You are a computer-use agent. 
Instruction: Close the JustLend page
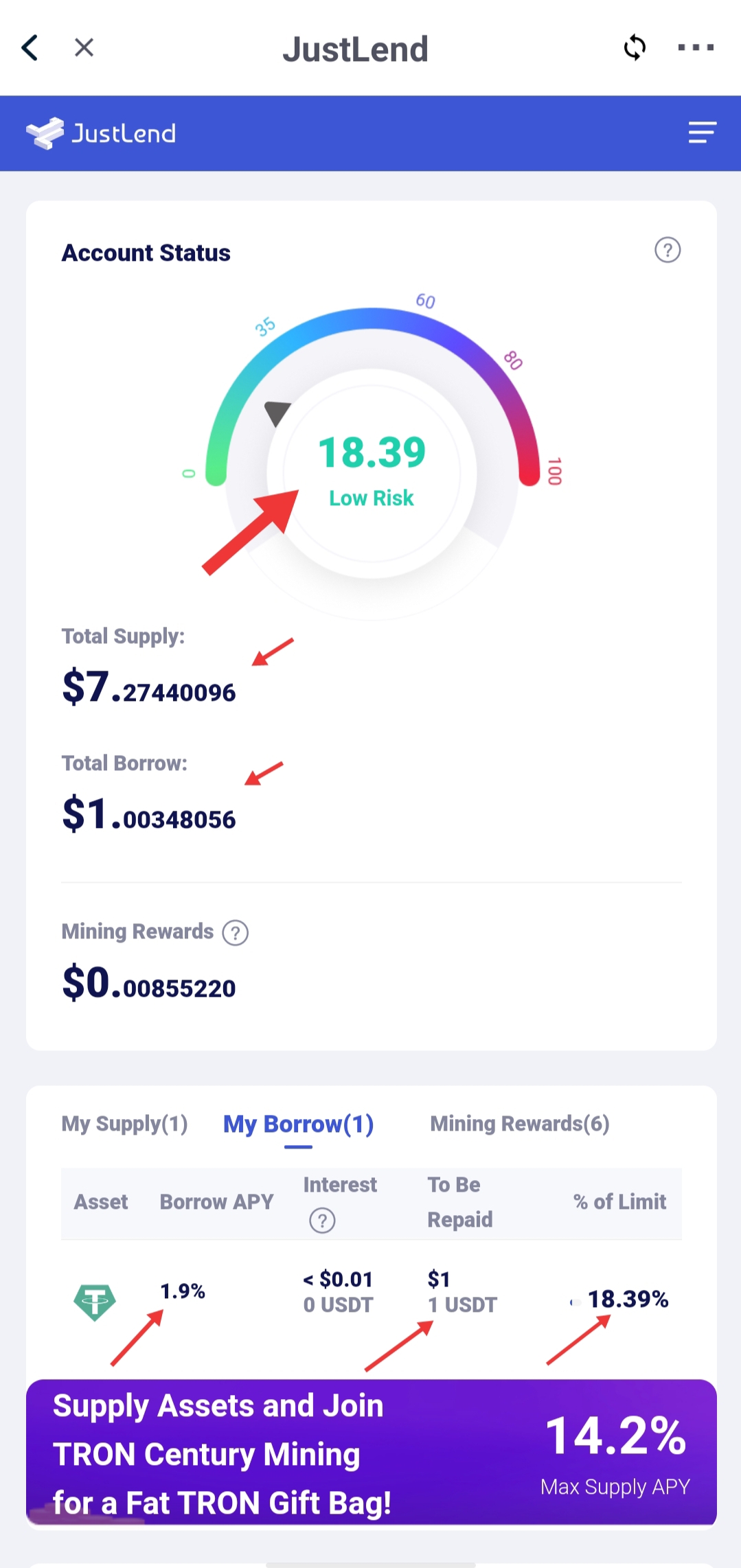84,47
